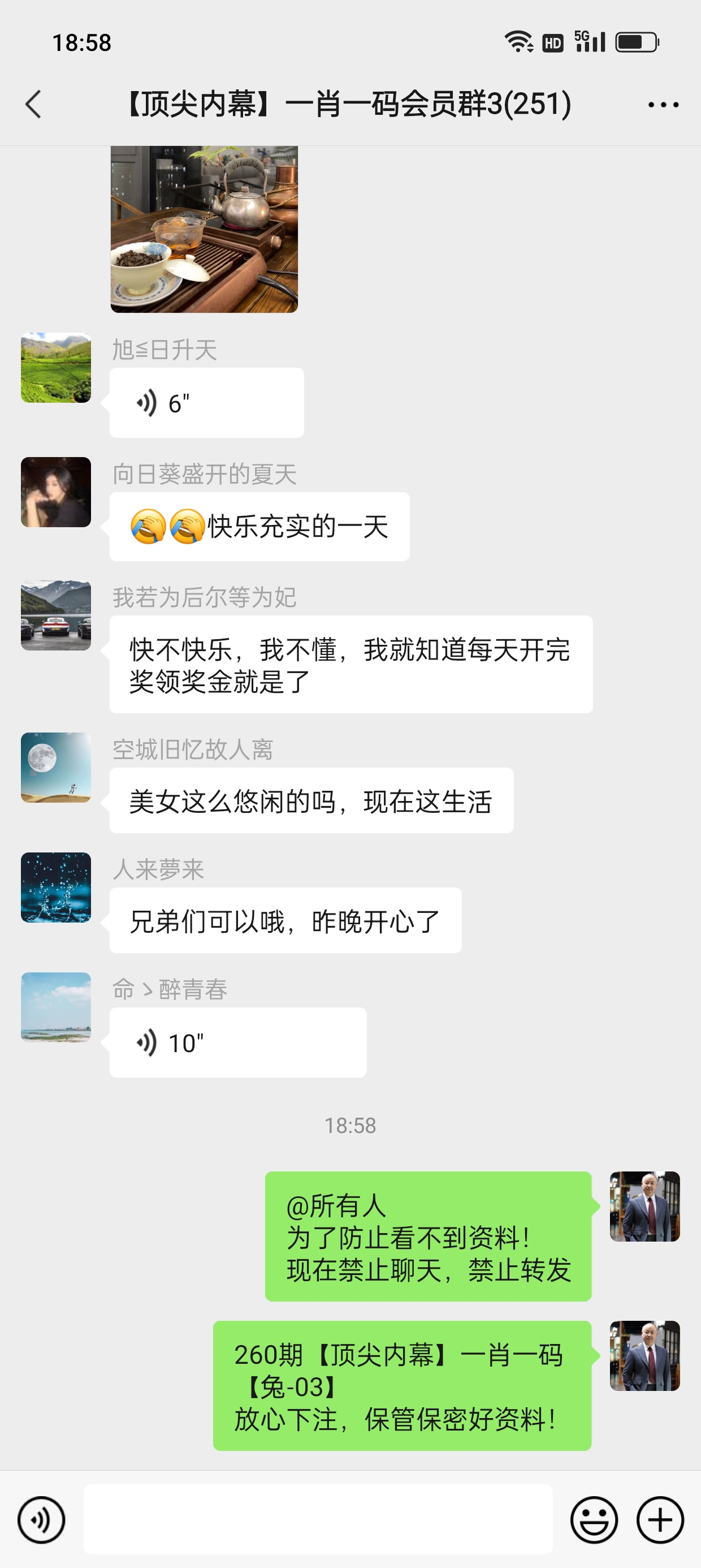
Task: Open avatar of 命﹥醉青春
Action: (56, 1007)
